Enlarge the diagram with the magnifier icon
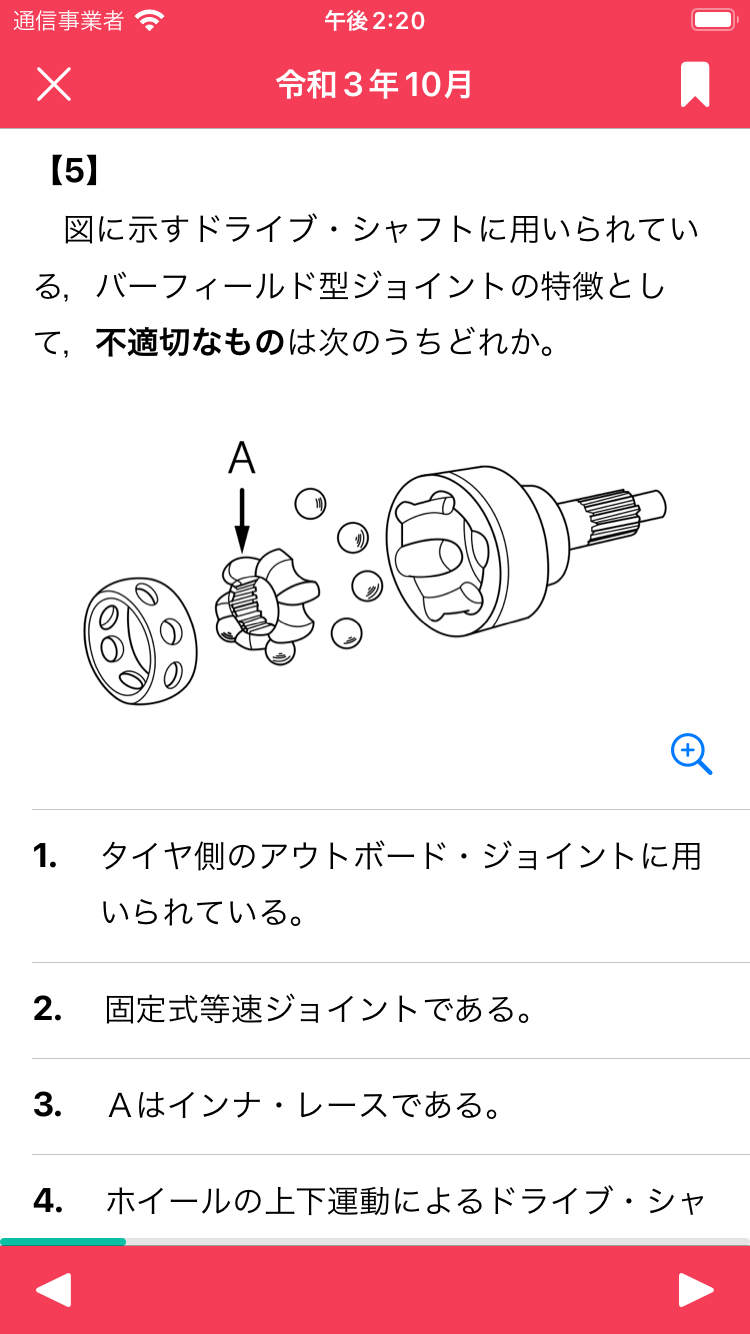This screenshot has height=1334, width=750. click(691, 754)
